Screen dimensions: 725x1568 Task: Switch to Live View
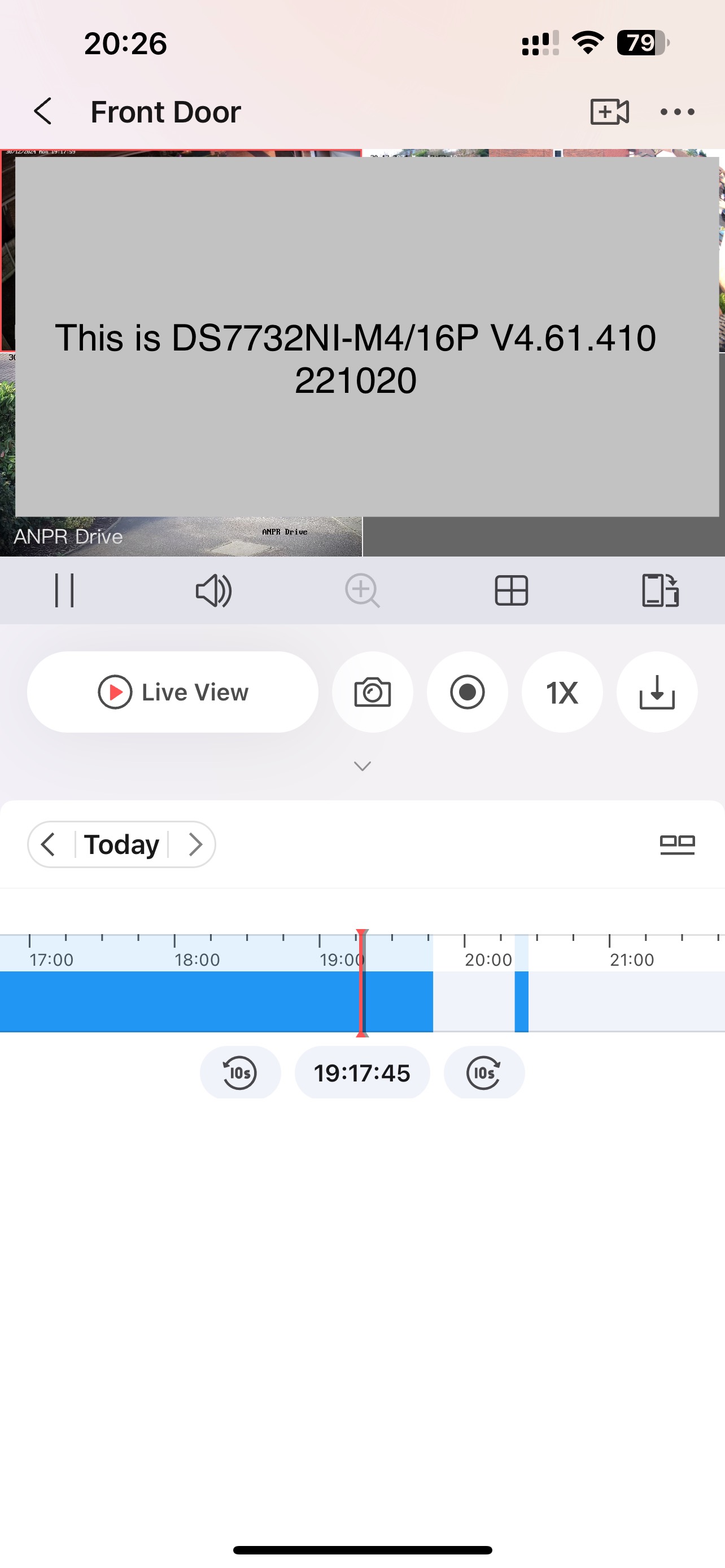(173, 692)
